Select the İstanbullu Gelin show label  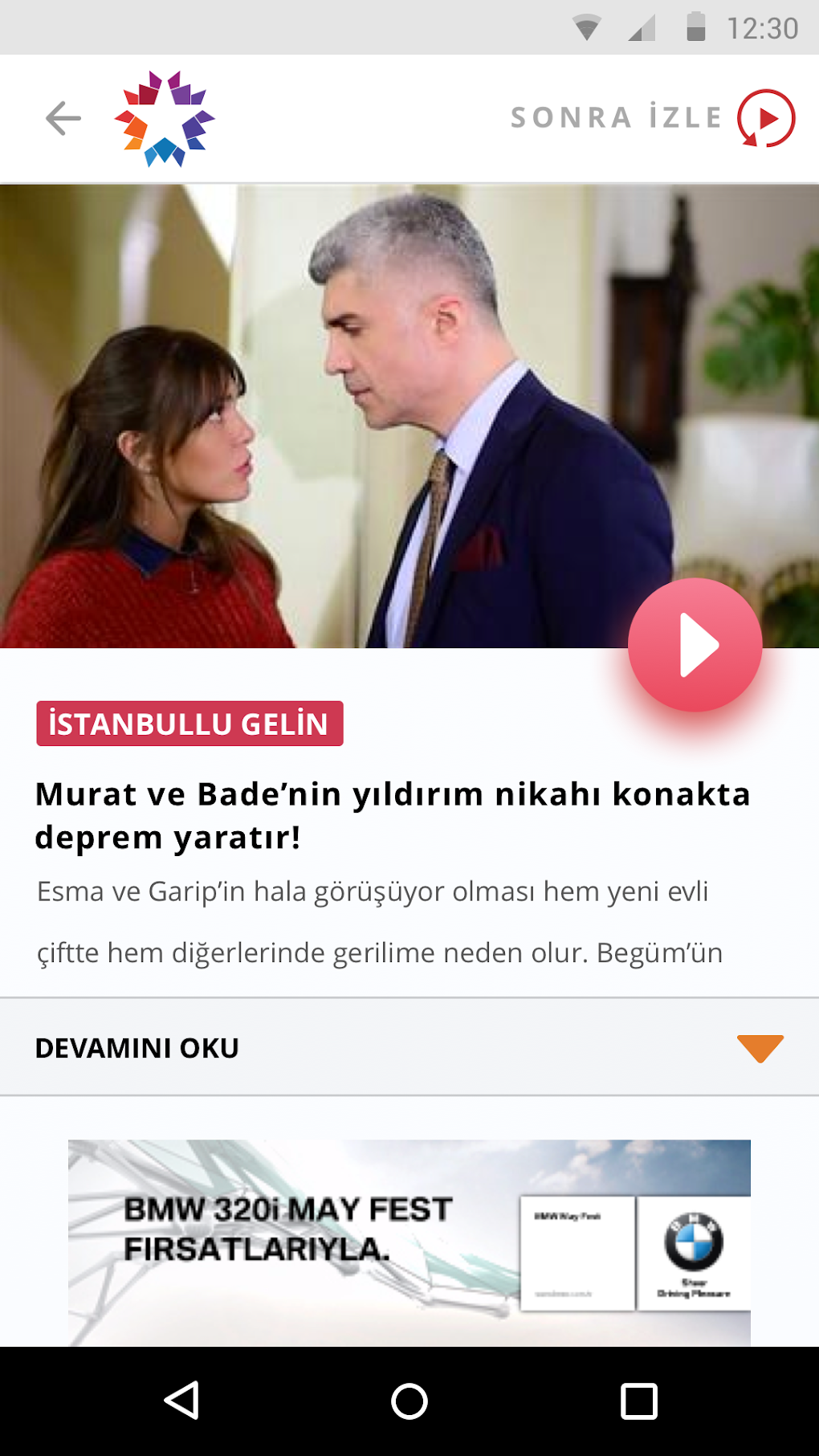pyautogui.click(x=189, y=724)
